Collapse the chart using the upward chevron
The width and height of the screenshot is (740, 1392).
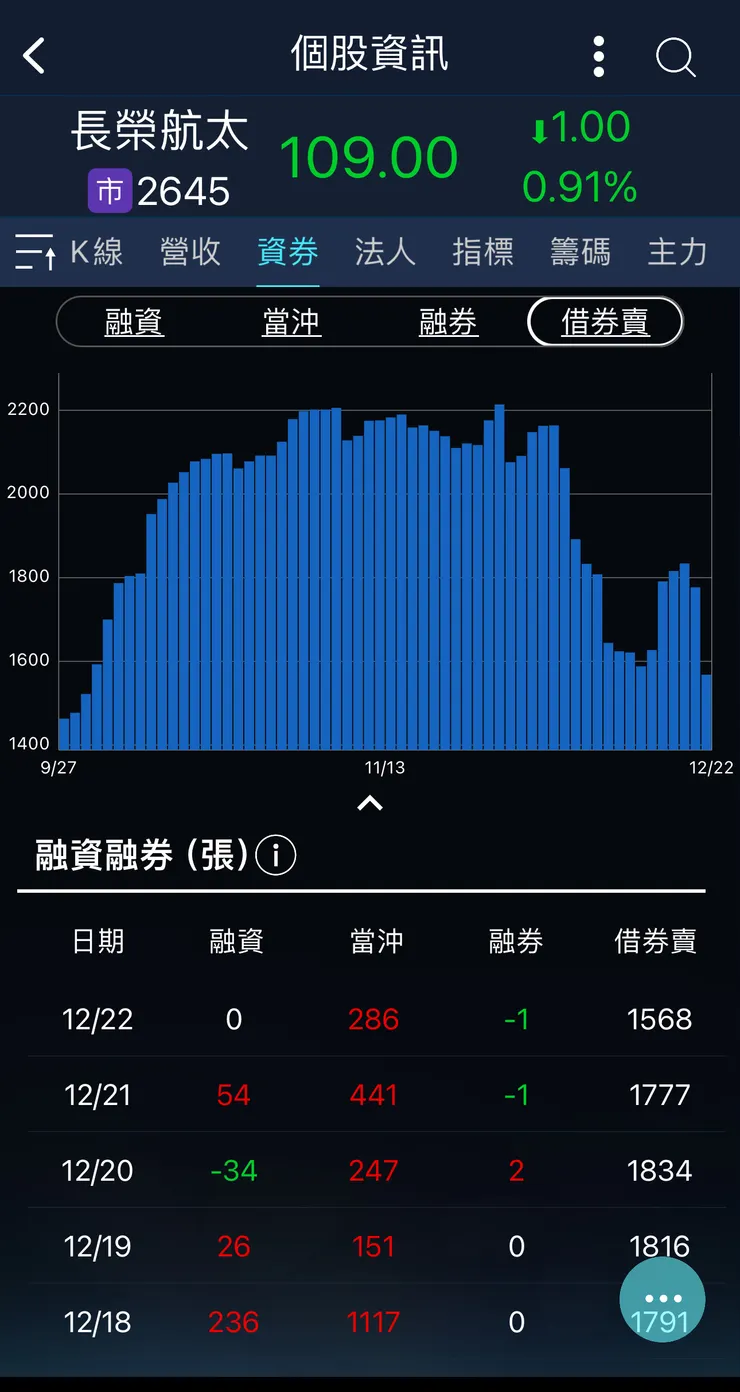tap(370, 802)
